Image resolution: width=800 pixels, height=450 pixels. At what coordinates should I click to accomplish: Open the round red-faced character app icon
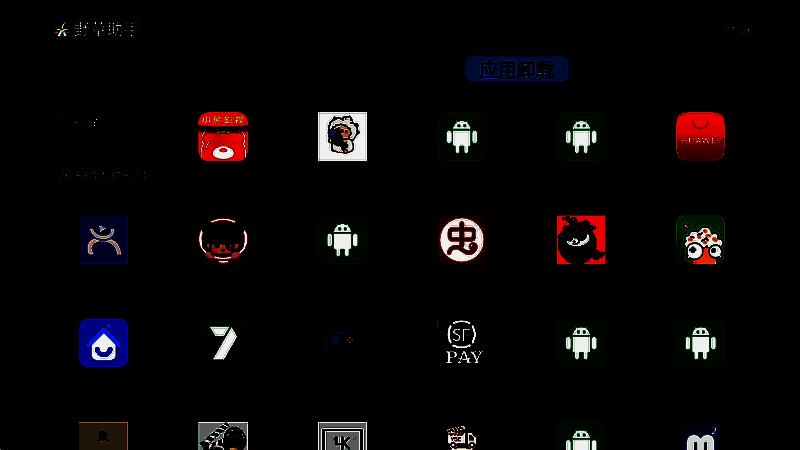point(223,239)
